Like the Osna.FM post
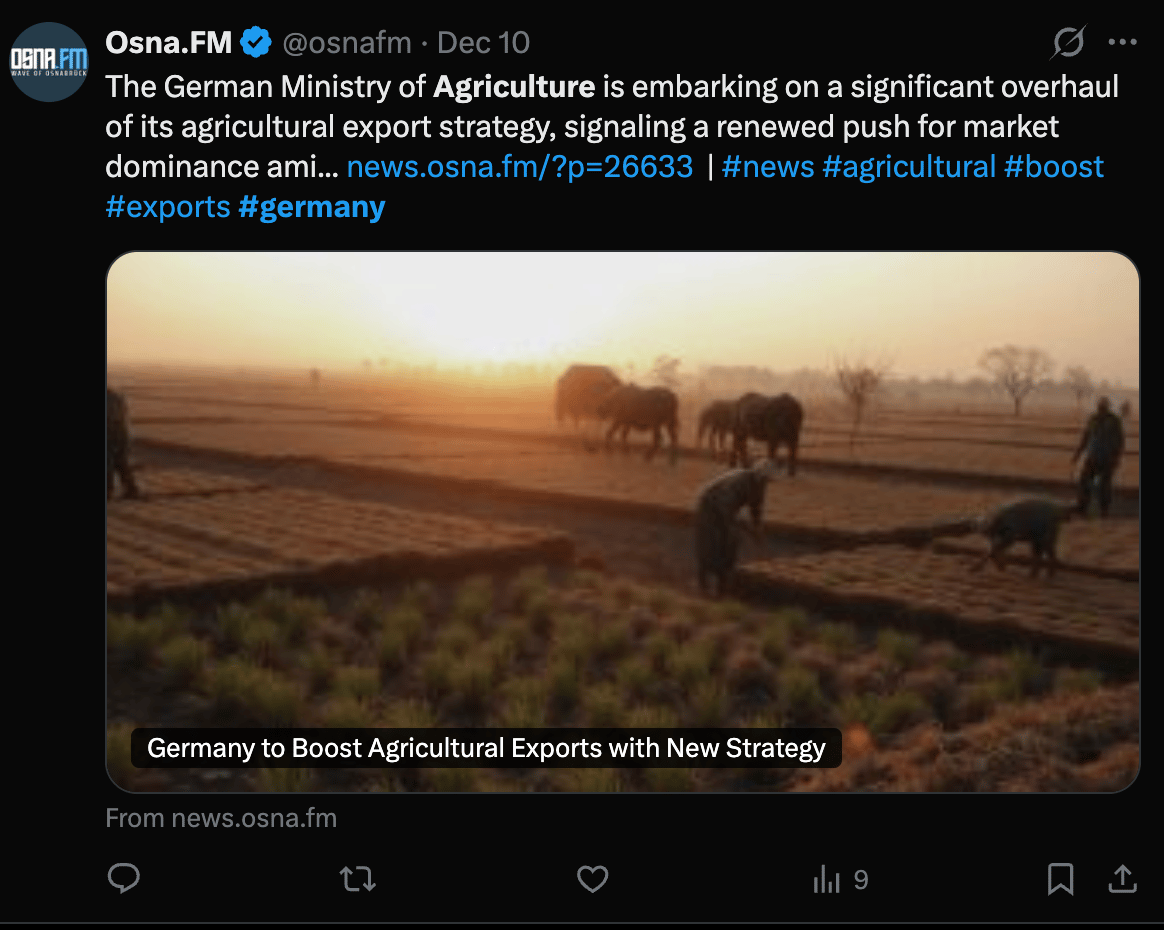This screenshot has height=930, width=1164. point(593,879)
